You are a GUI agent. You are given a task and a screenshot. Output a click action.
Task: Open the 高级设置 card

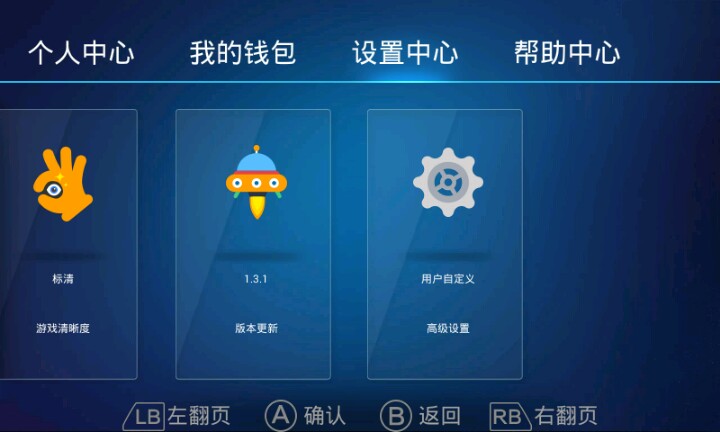445,244
